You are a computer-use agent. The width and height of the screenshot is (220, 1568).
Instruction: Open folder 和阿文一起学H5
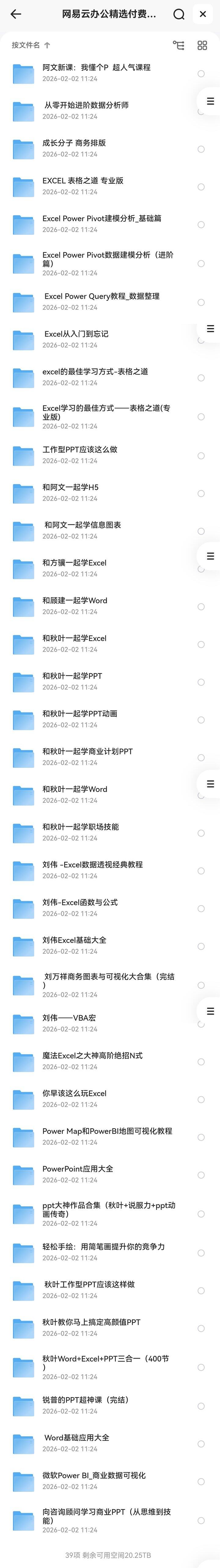coord(71,487)
